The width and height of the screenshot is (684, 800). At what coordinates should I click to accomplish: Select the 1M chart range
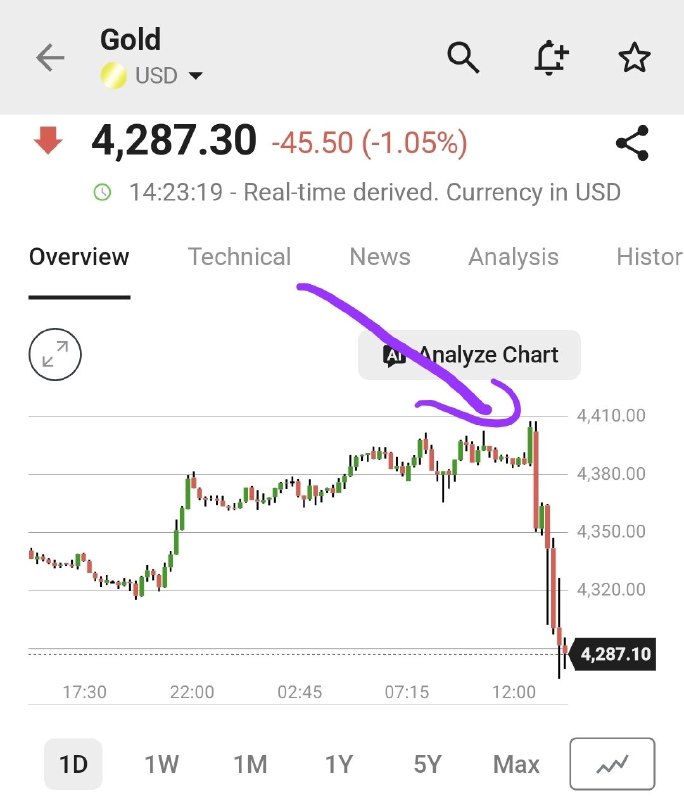[x=250, y=764]
